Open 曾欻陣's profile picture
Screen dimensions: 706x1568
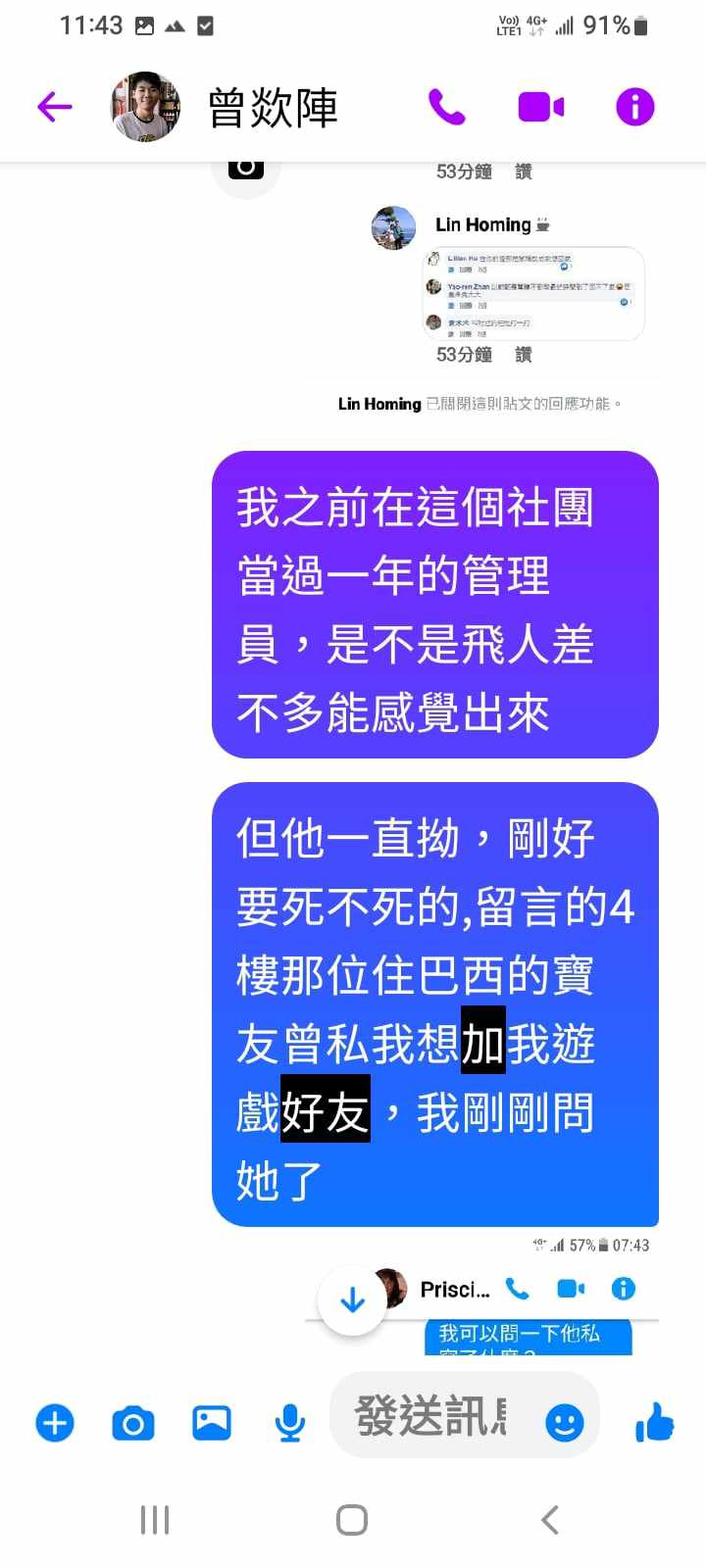click(x=145, y=106)
